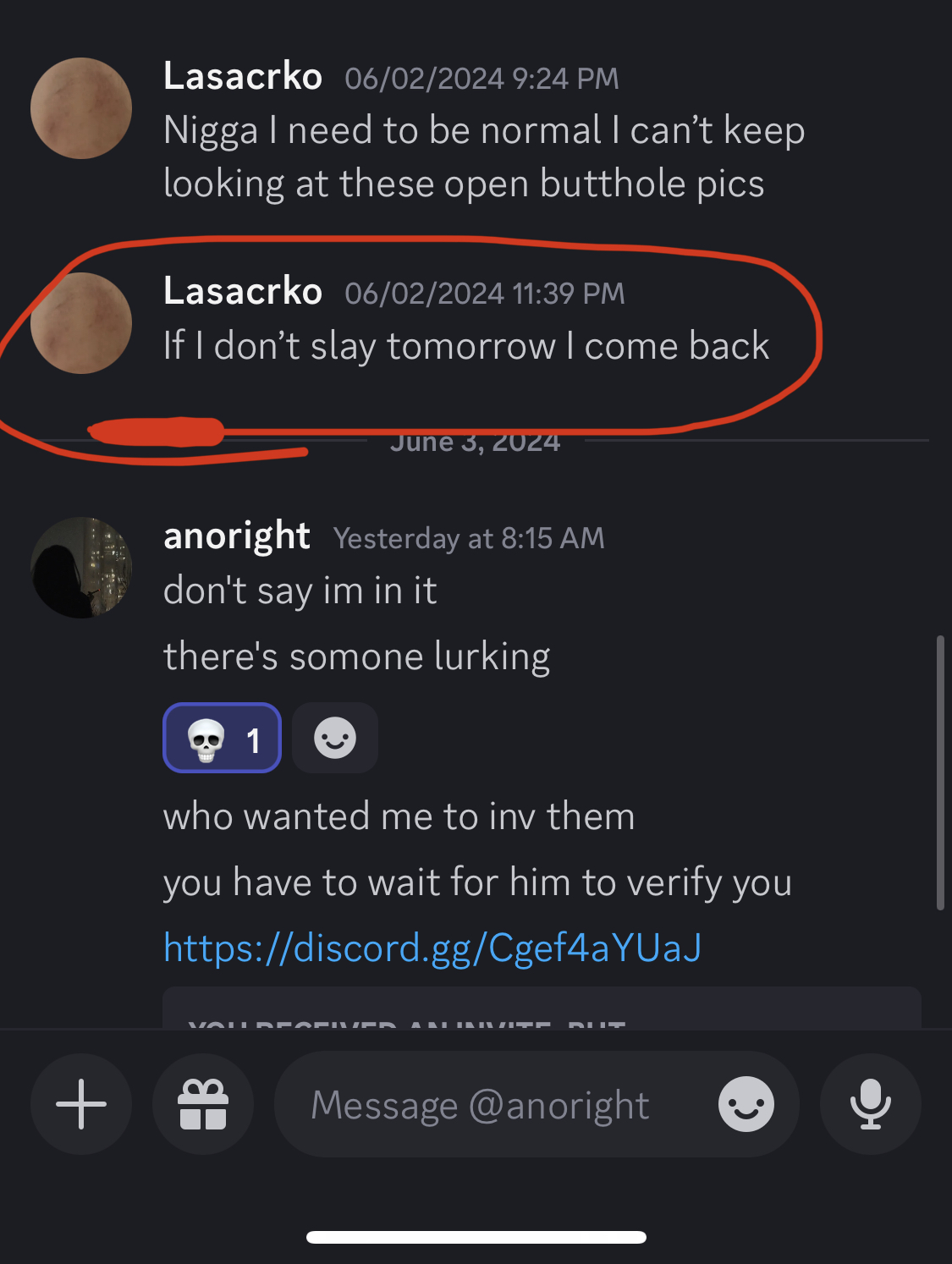The width and height of the screenshot is (952, 1264).
Task: Open the gift icon
Action: click(203, 1104)
